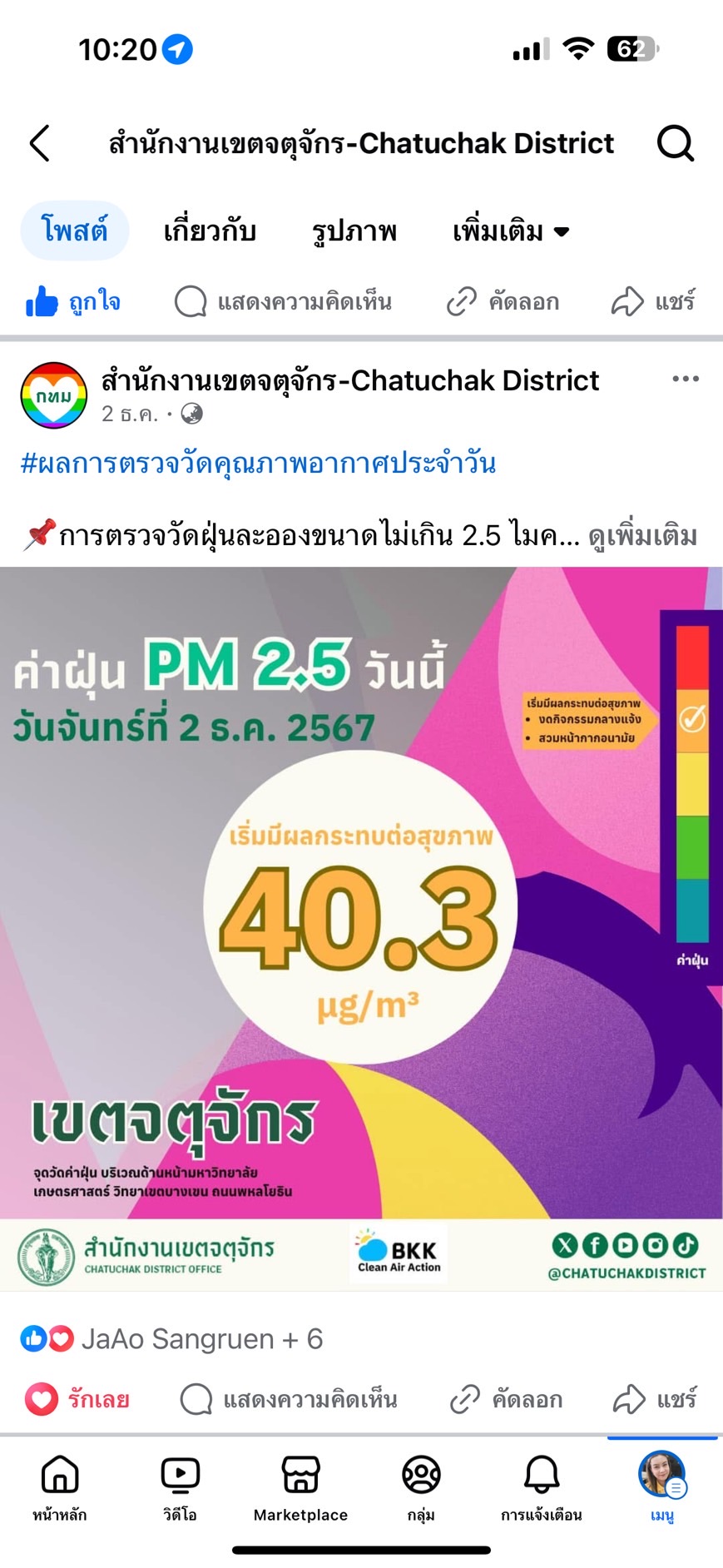
Task: Comment on the PM 2.5 post
Action: 289,1399
